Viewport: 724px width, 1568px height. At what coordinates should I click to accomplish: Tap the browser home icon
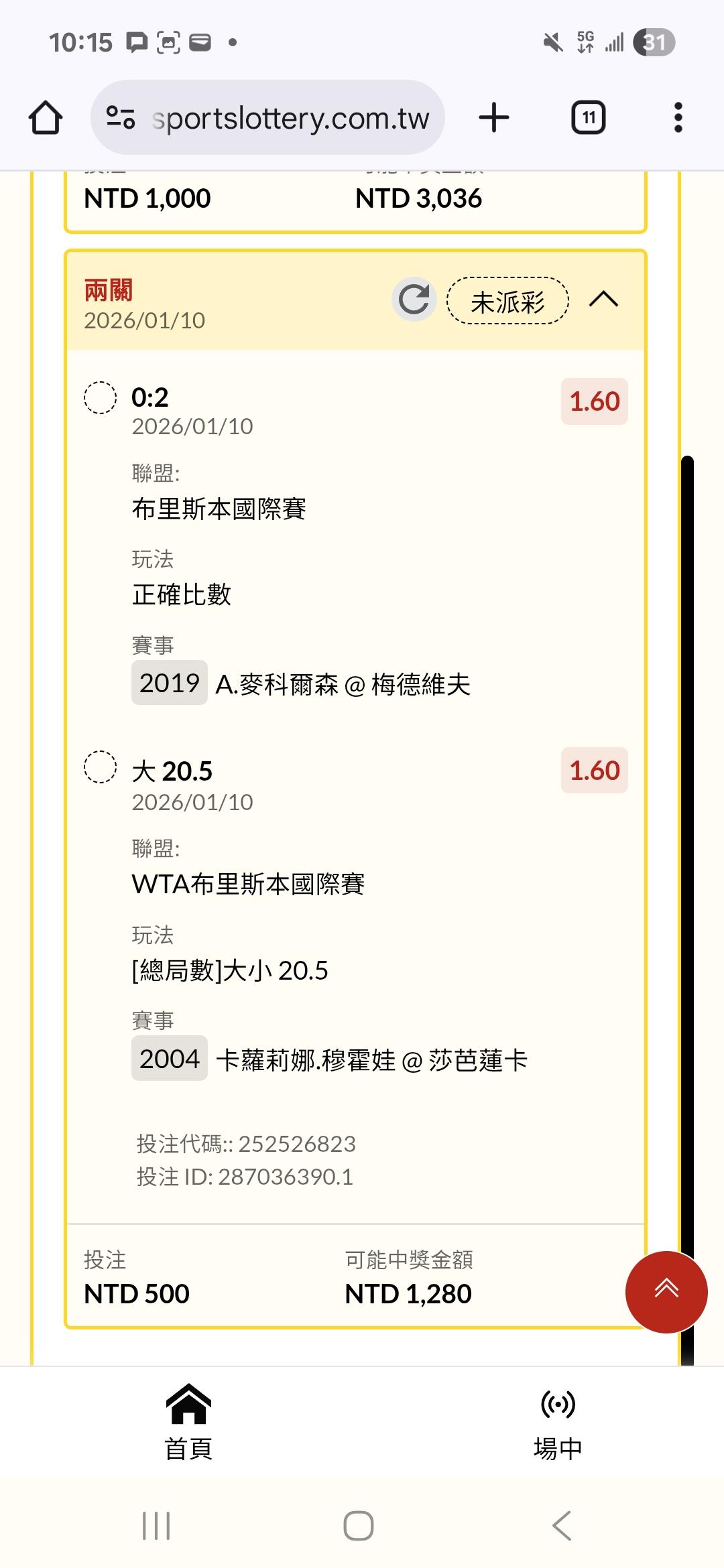(46, 118)
